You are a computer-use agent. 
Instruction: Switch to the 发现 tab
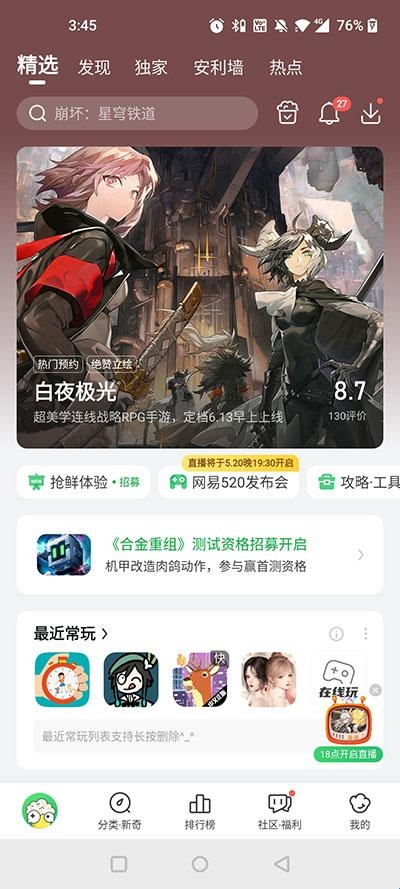tap(94, 67)
